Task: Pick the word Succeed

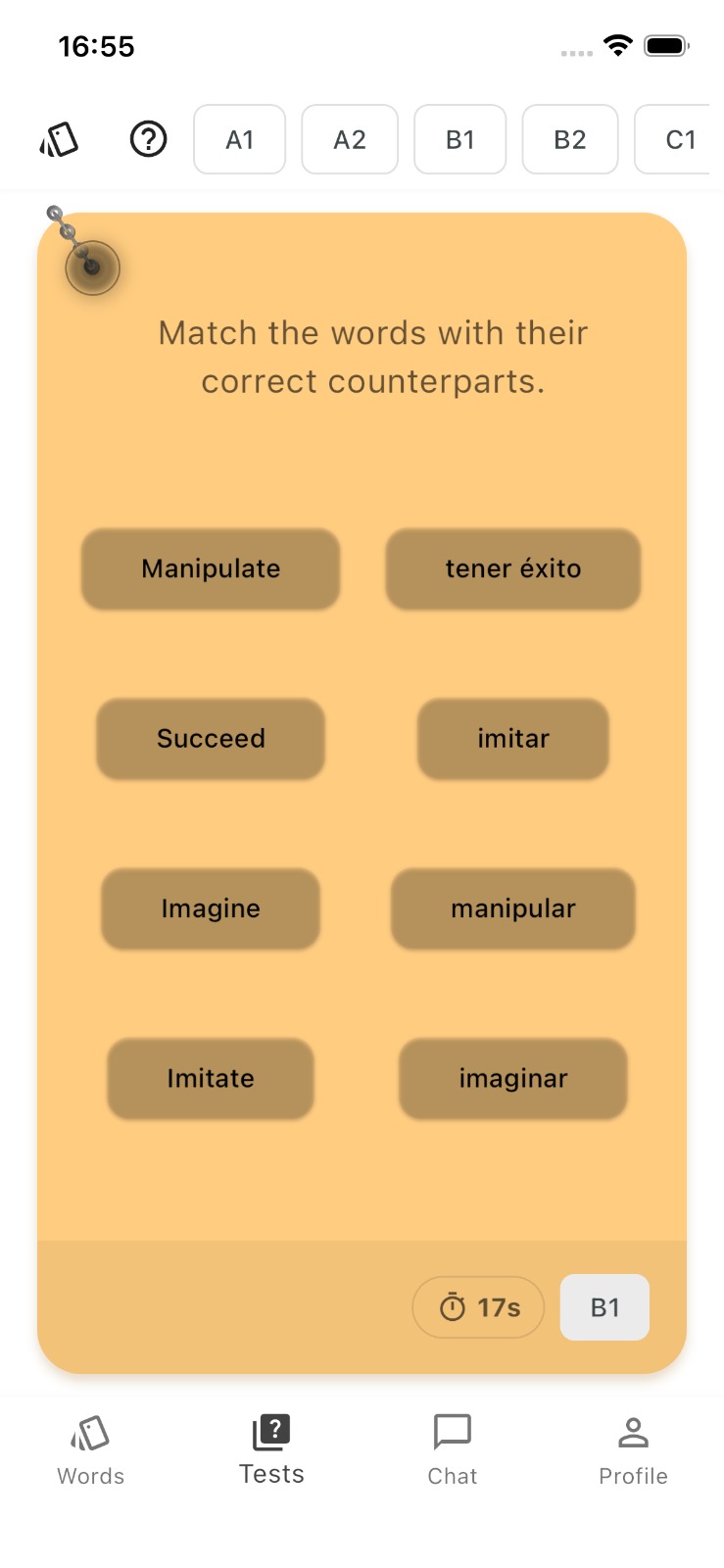Action: 211,739
